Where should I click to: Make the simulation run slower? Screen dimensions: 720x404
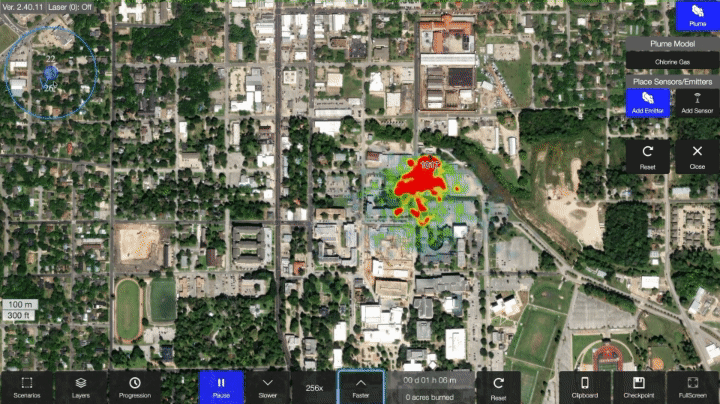[x=268, y=387]
